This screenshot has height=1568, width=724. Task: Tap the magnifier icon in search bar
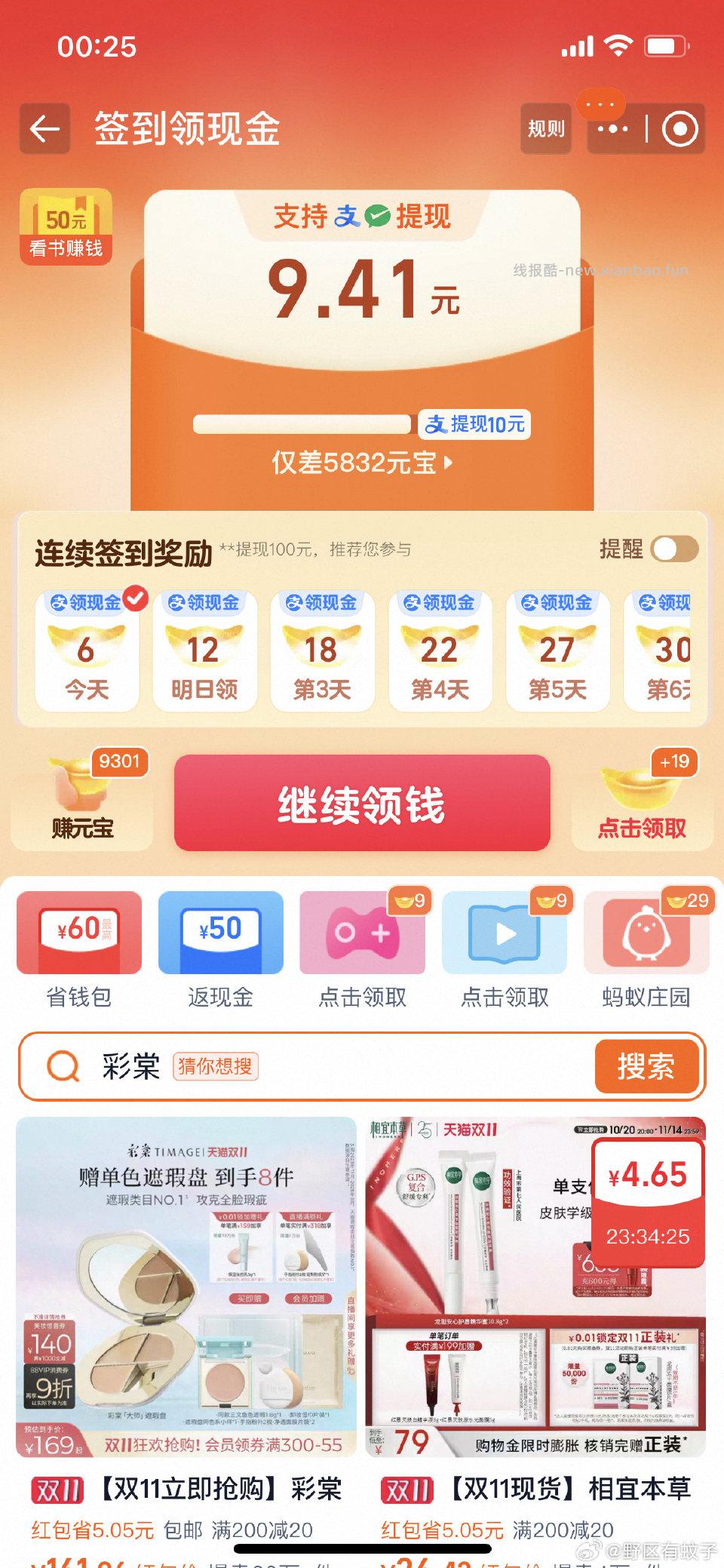point(64,1068)
